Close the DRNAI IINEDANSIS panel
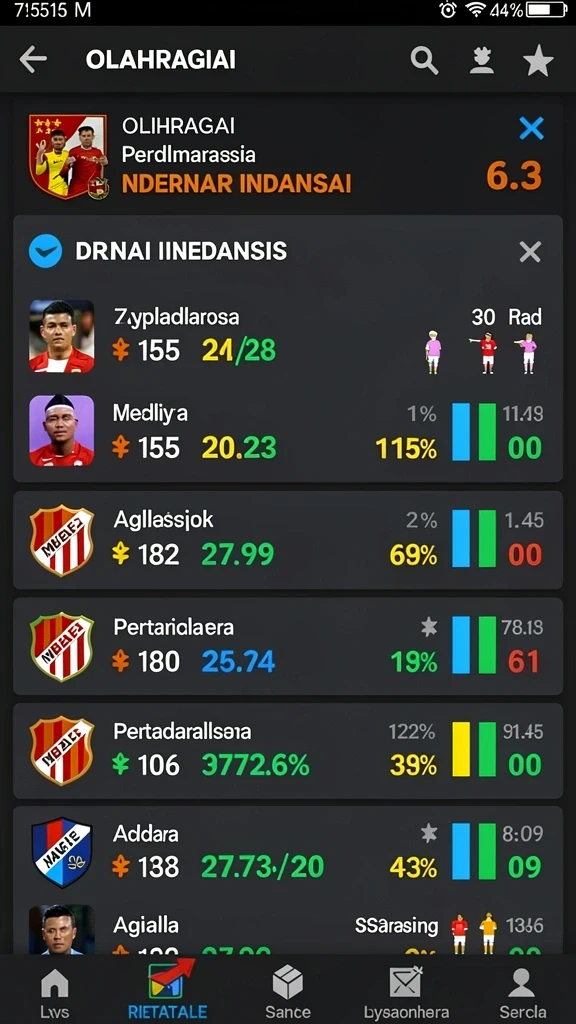576x1024 pixels. (x=530, y=251)
